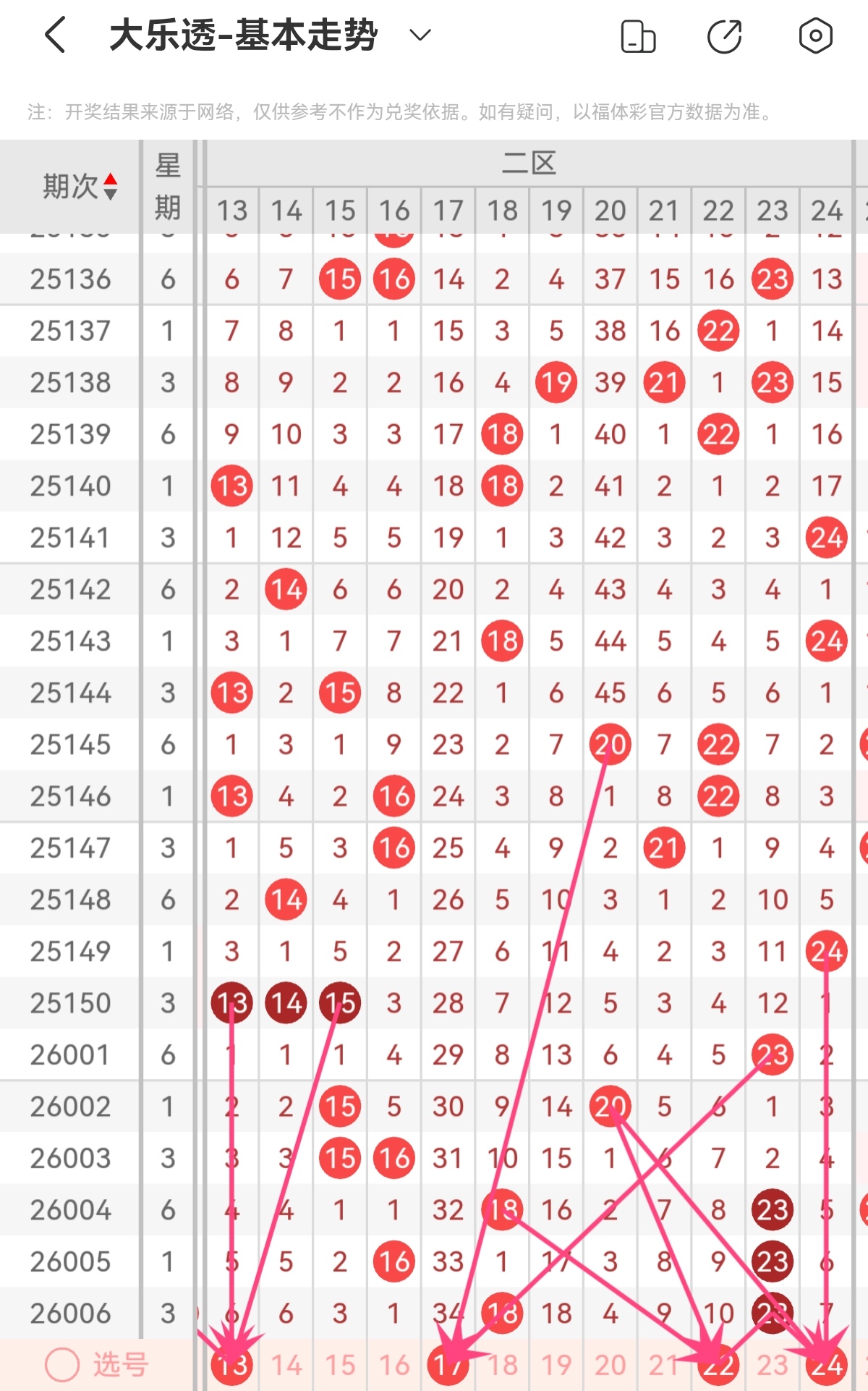Switch the chart screen orientation
Screen dimensions: 868x1391
pos(638,36)
